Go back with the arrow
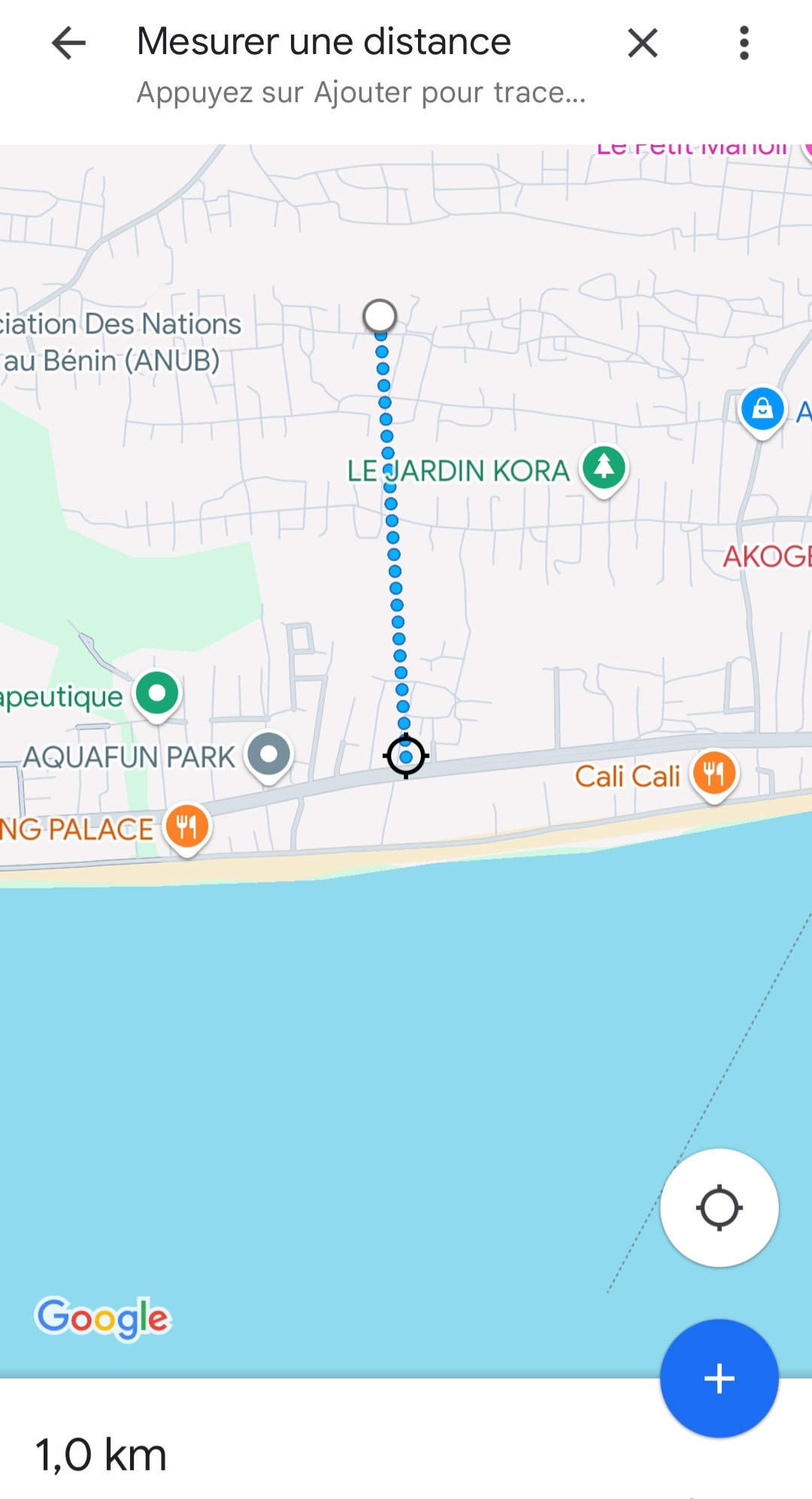Image resolution: width=812 pixels, height=1499 pixels. 68,43
